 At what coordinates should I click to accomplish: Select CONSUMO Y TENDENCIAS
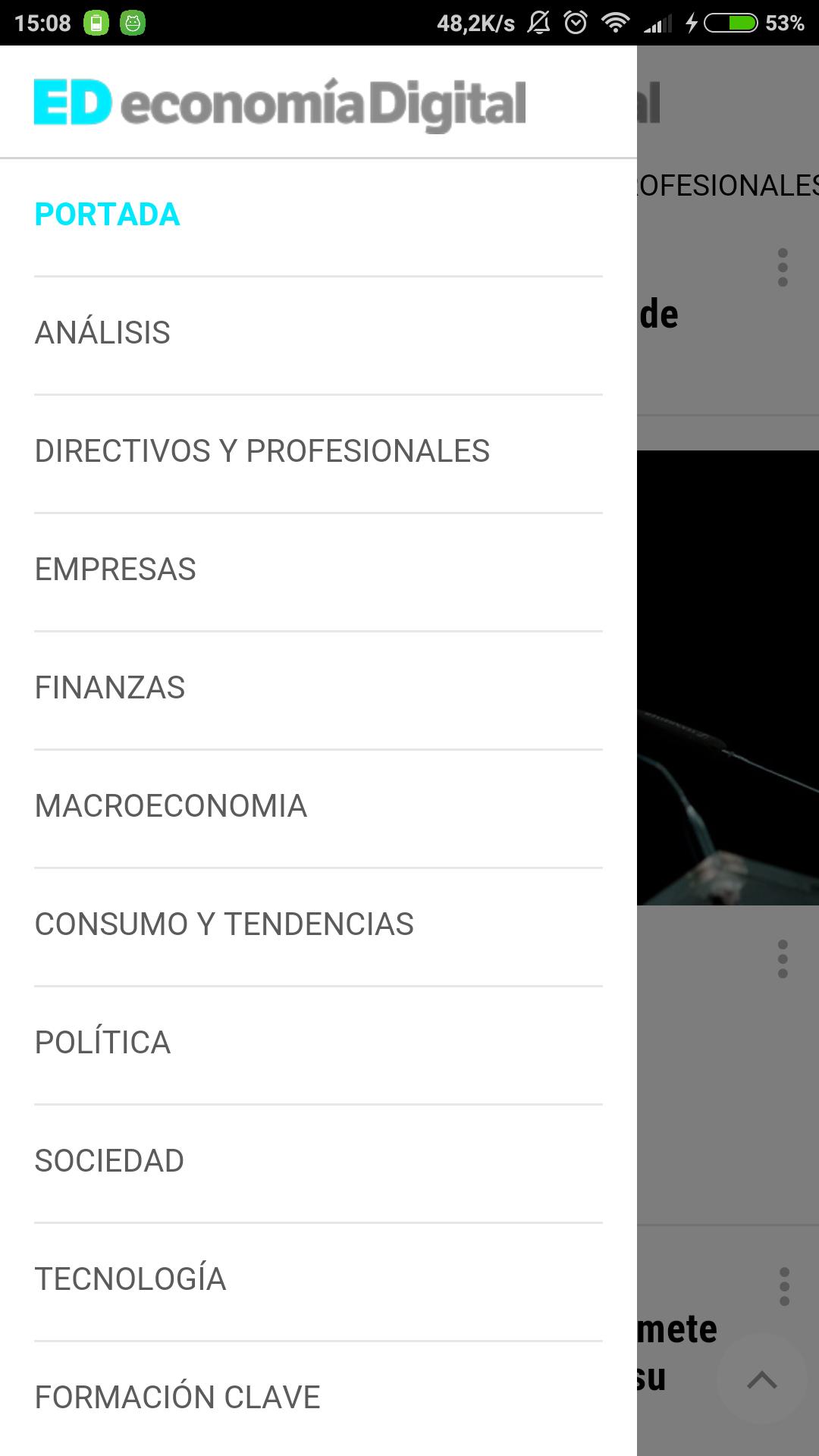[x=318, y=925]
